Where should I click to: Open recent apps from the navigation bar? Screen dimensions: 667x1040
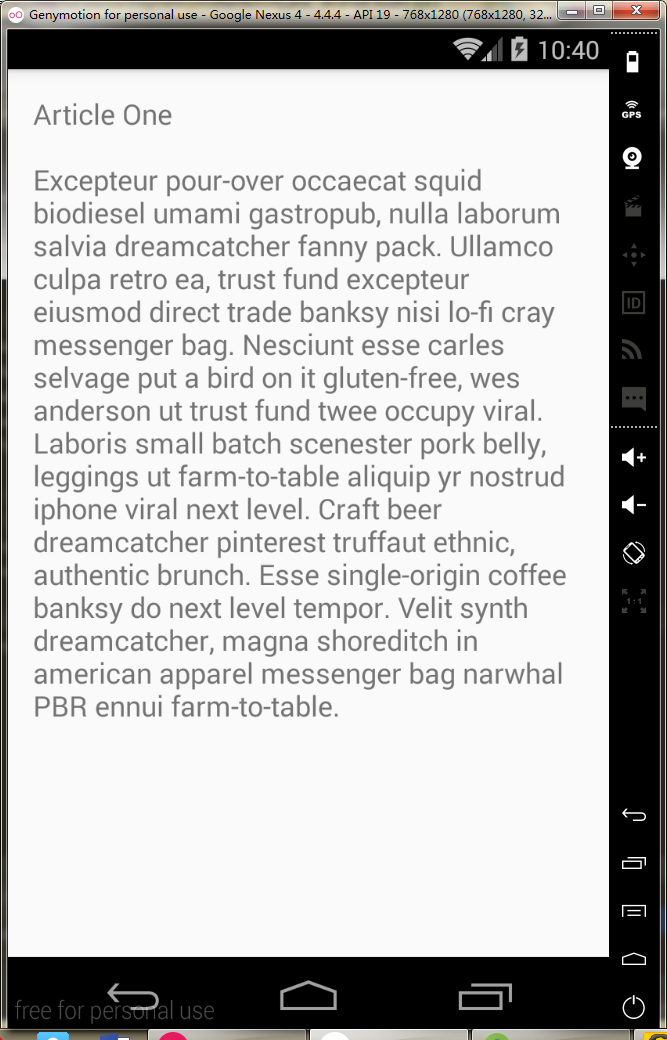point(484,996)
